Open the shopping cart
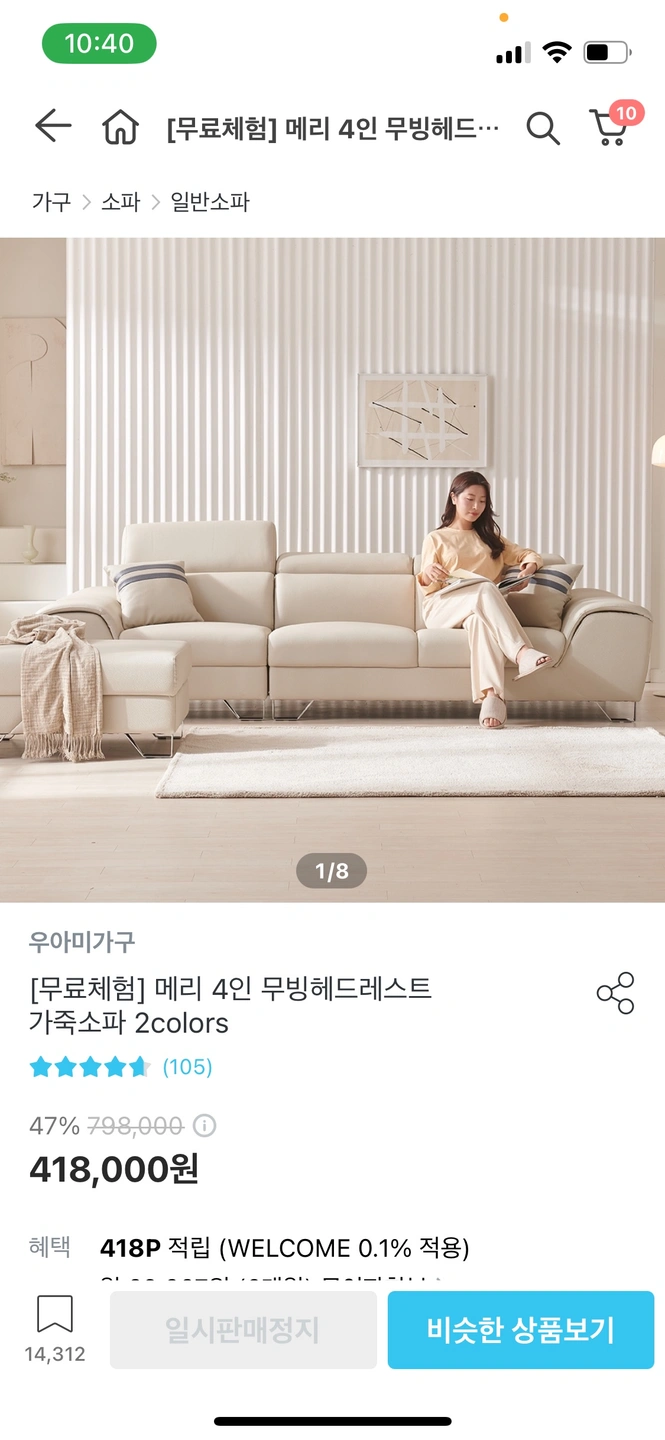This screenshot has width=665, height=1440. tap(609, 128)
